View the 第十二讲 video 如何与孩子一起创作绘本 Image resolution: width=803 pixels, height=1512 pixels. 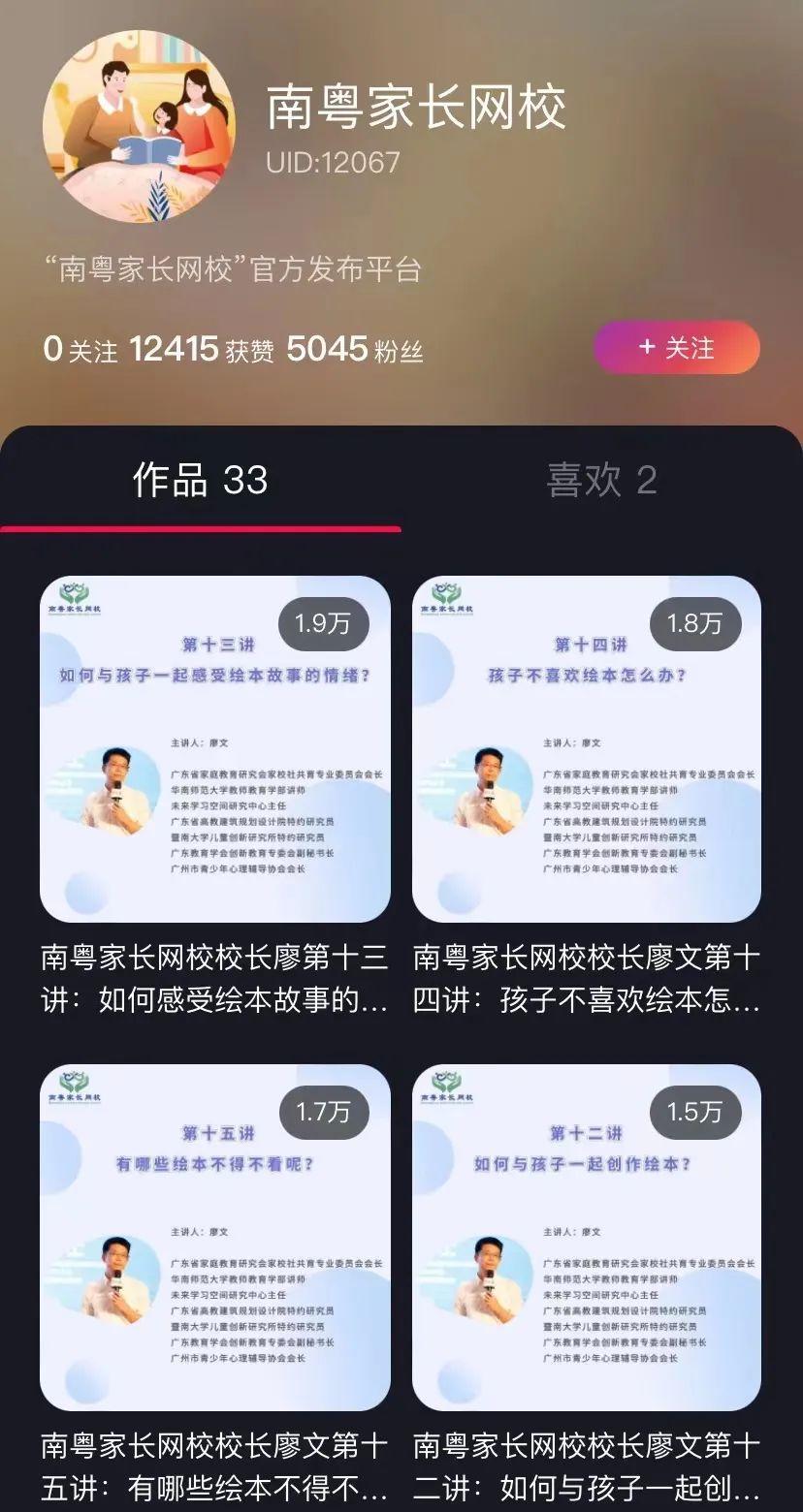[x=587, y=1237]
